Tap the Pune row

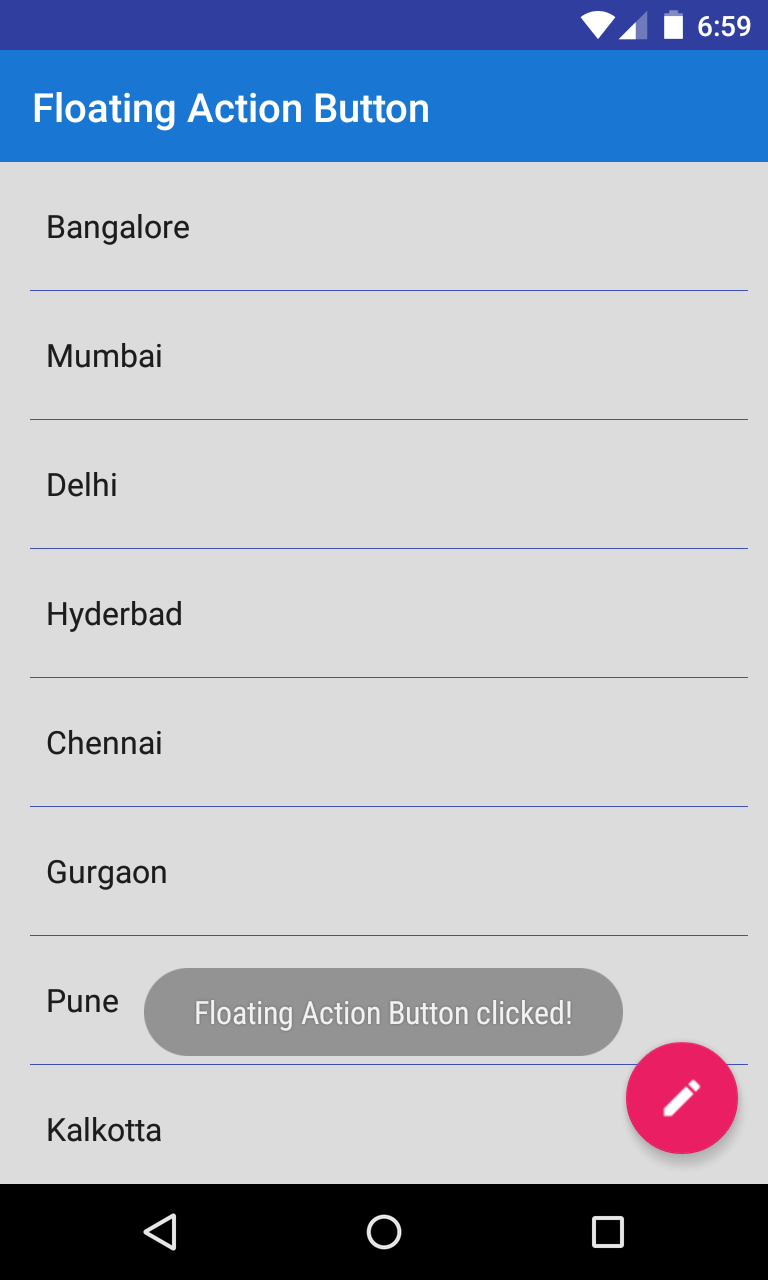coord(82,1001)
